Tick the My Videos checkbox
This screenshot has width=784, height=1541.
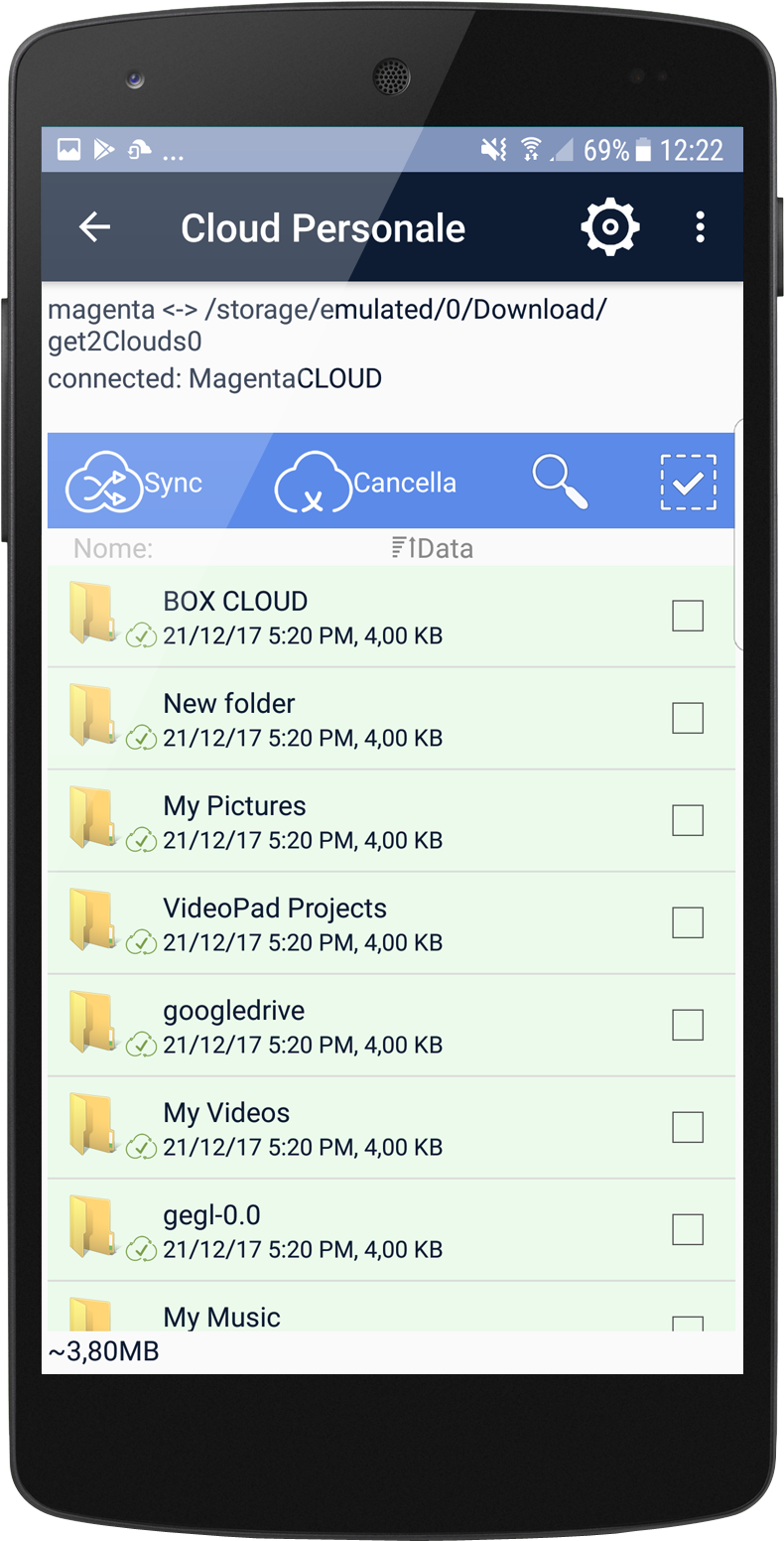(688, 1127)
